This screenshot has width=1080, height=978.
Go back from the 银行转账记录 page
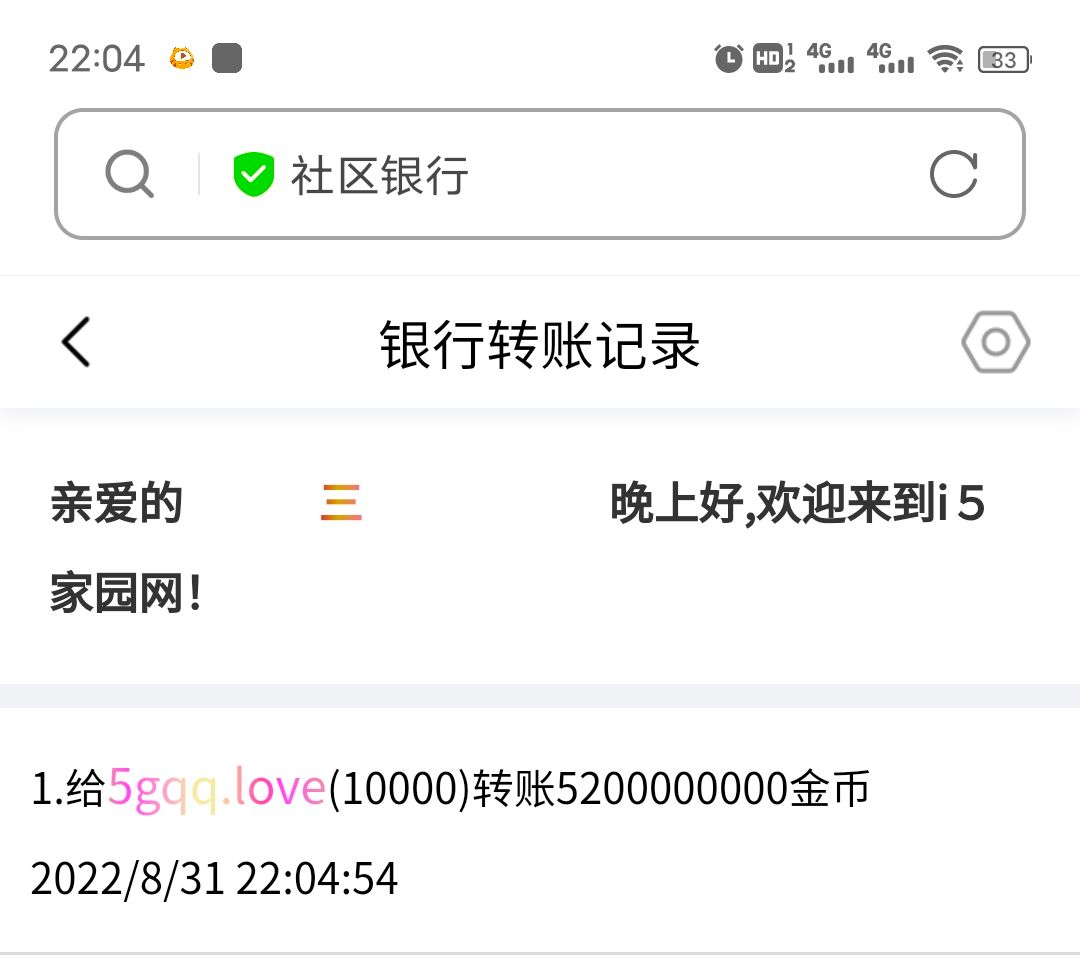(x=76, y=343)
